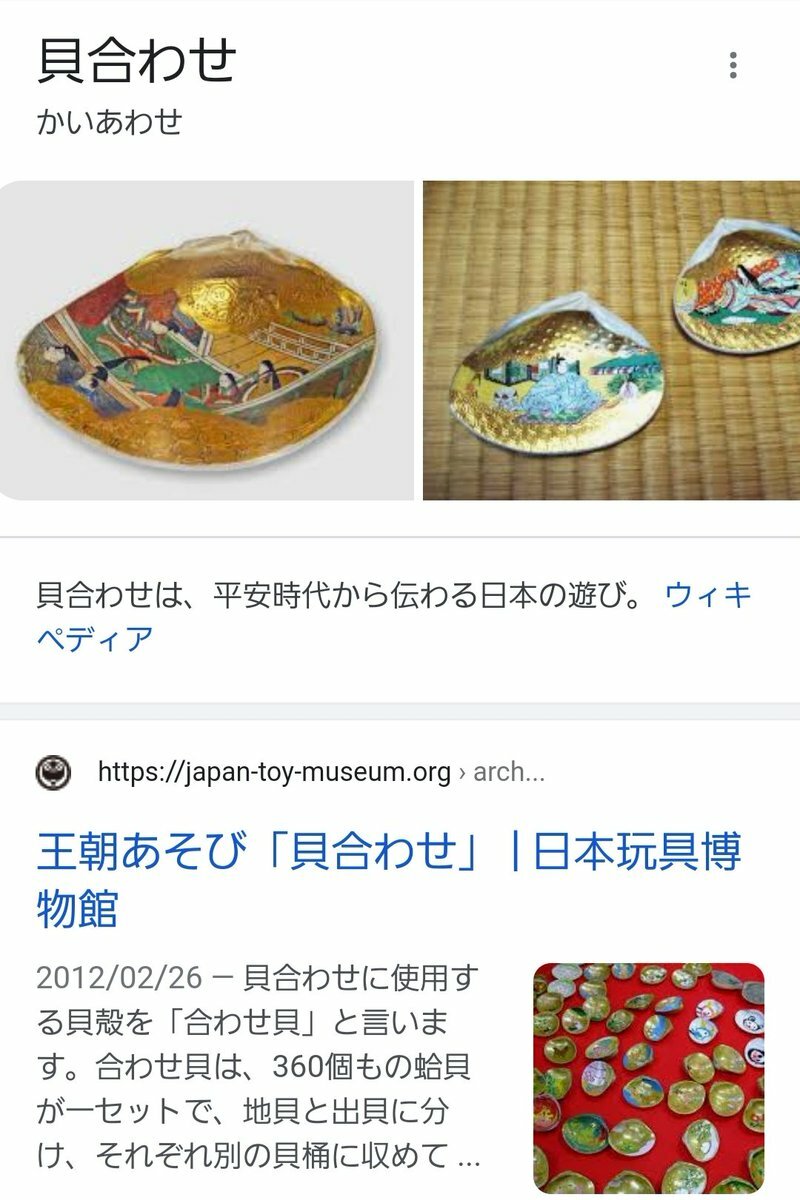Viewport: 800px width, 1200px height.
Task: Tap the japan-toy-museum.org site URL
Action: (x=274, y=772)
